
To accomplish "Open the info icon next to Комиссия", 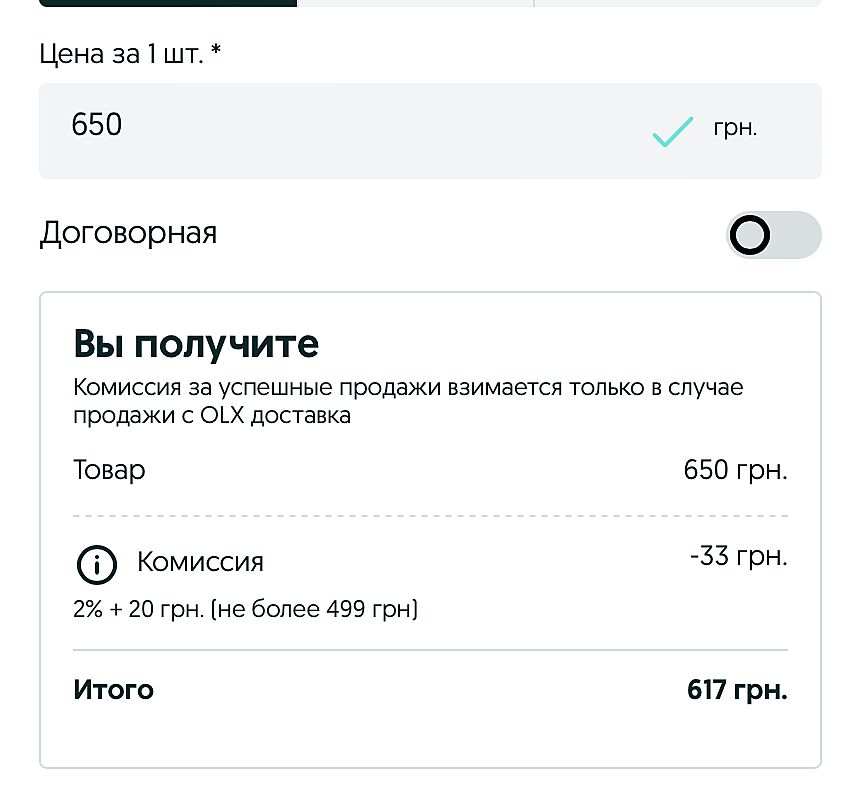I will tap(97, 565).
